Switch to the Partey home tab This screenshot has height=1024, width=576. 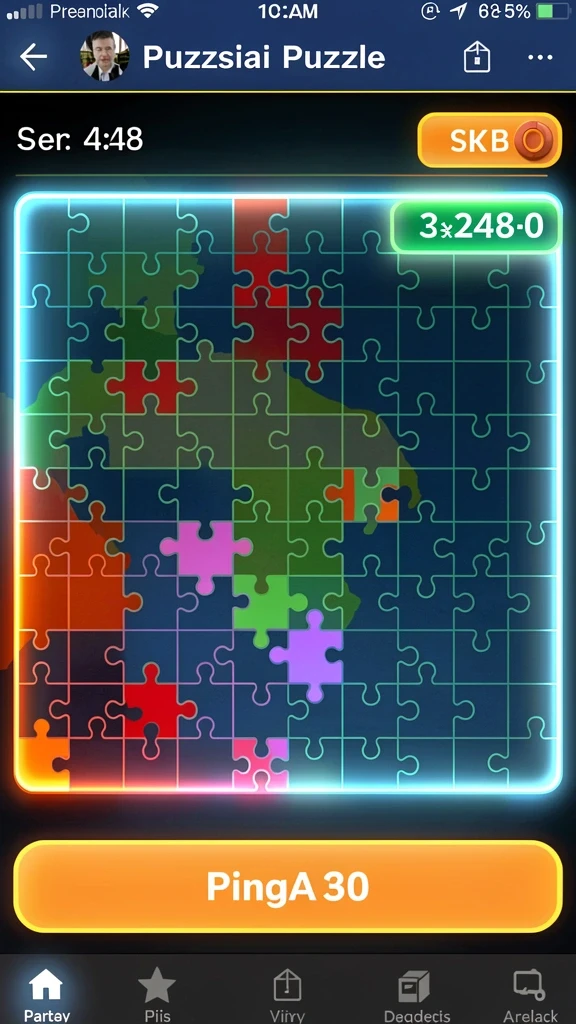[47, 995]
